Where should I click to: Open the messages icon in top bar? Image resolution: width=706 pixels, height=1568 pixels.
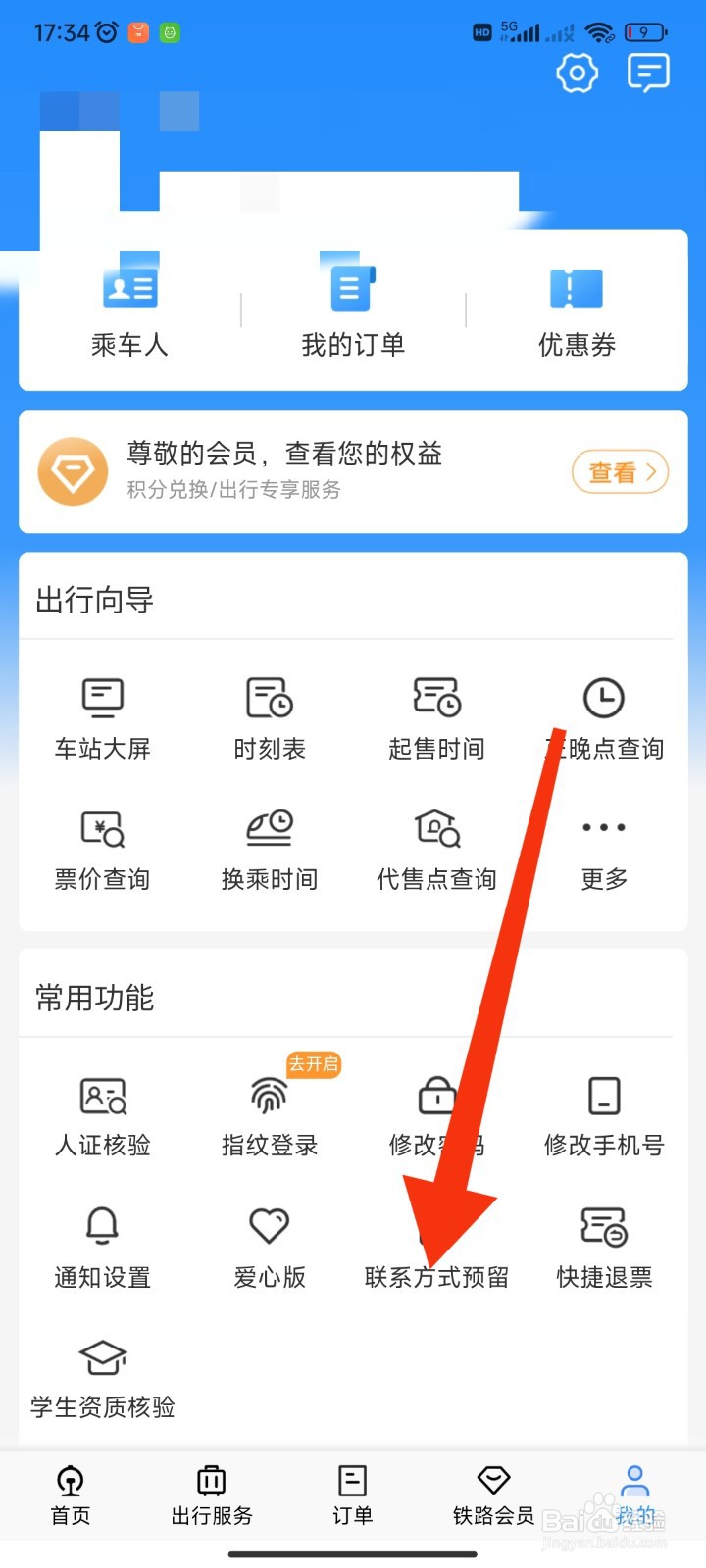click(x=649, y=73)
